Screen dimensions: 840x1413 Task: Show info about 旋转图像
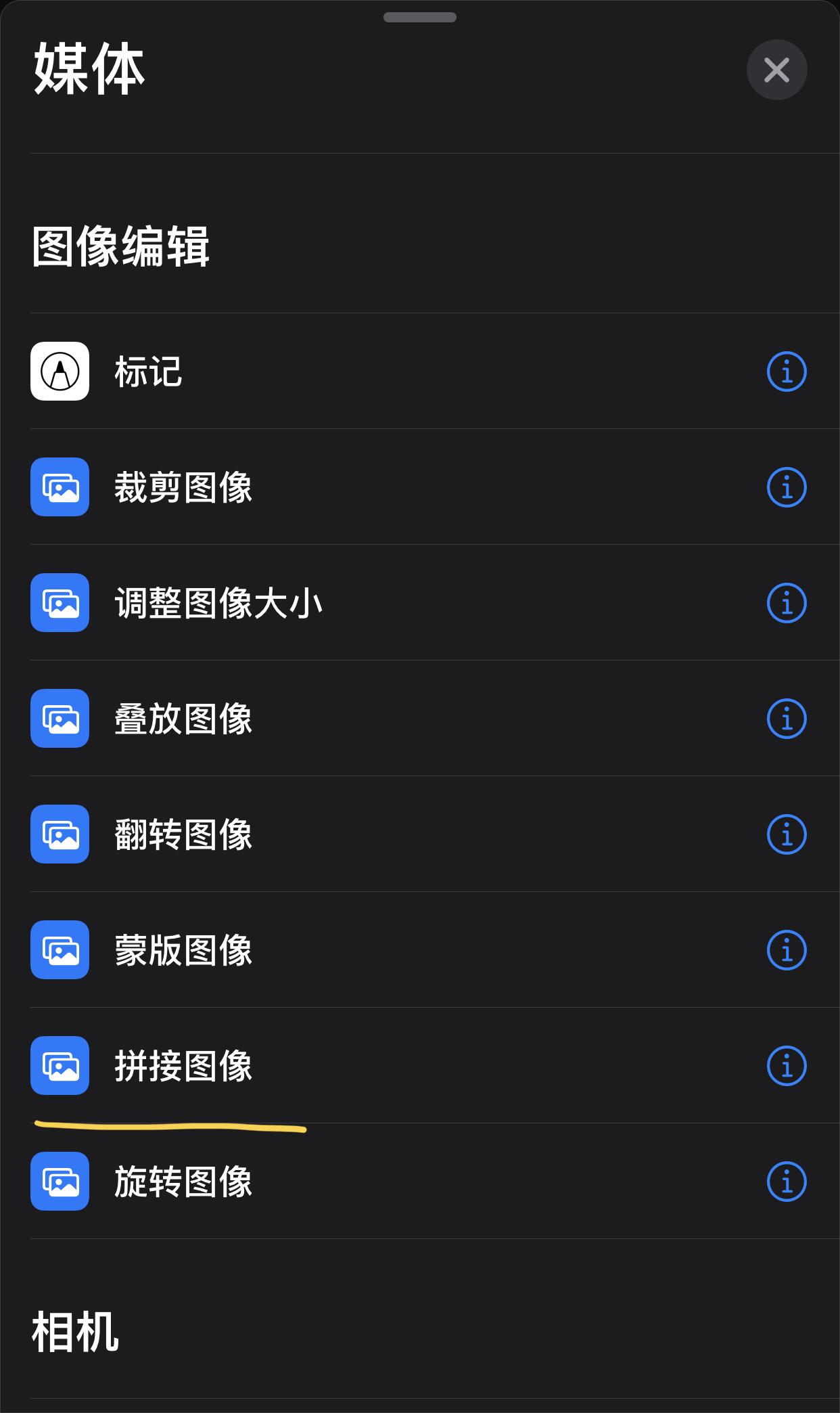tap(787, 1182)
